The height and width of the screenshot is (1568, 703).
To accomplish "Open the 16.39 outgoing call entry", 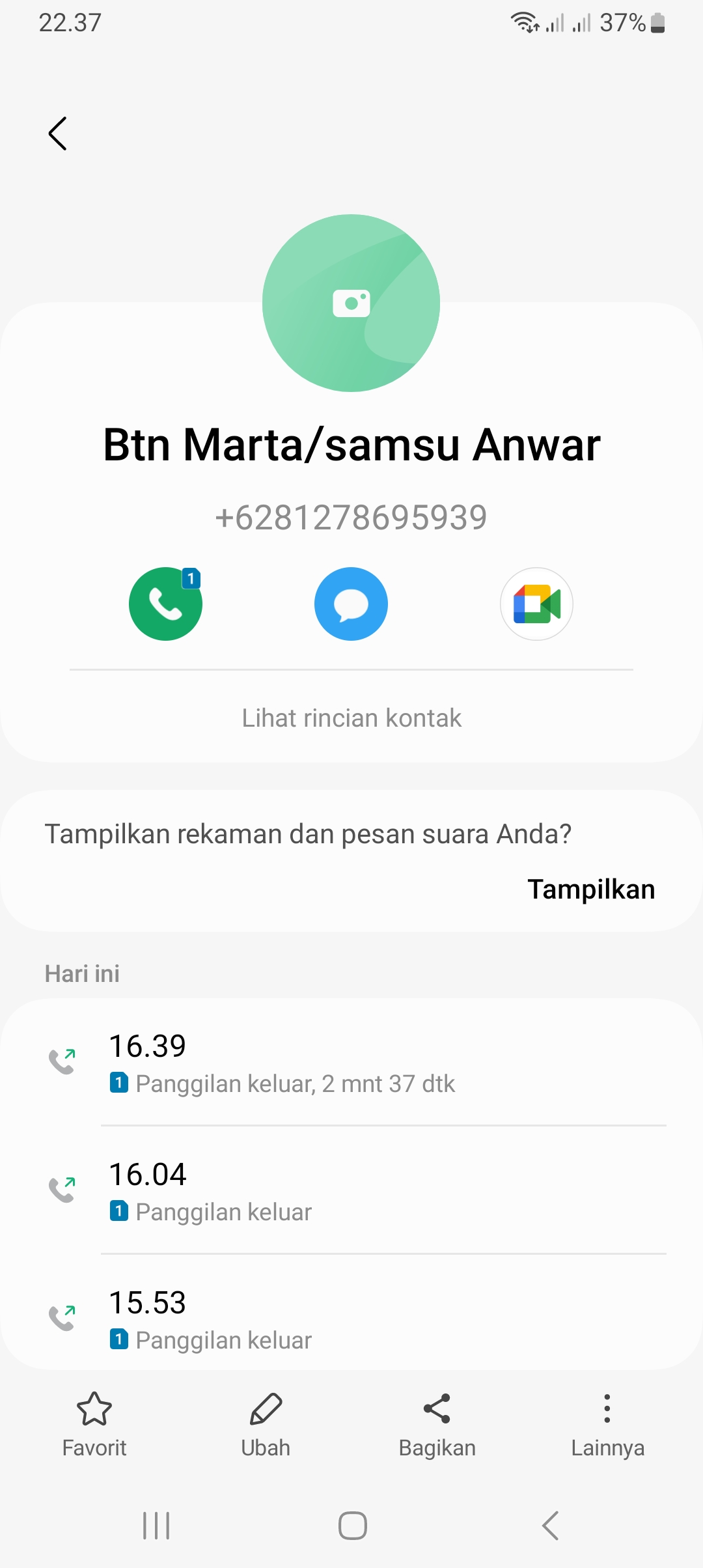I will (351, 1063).
